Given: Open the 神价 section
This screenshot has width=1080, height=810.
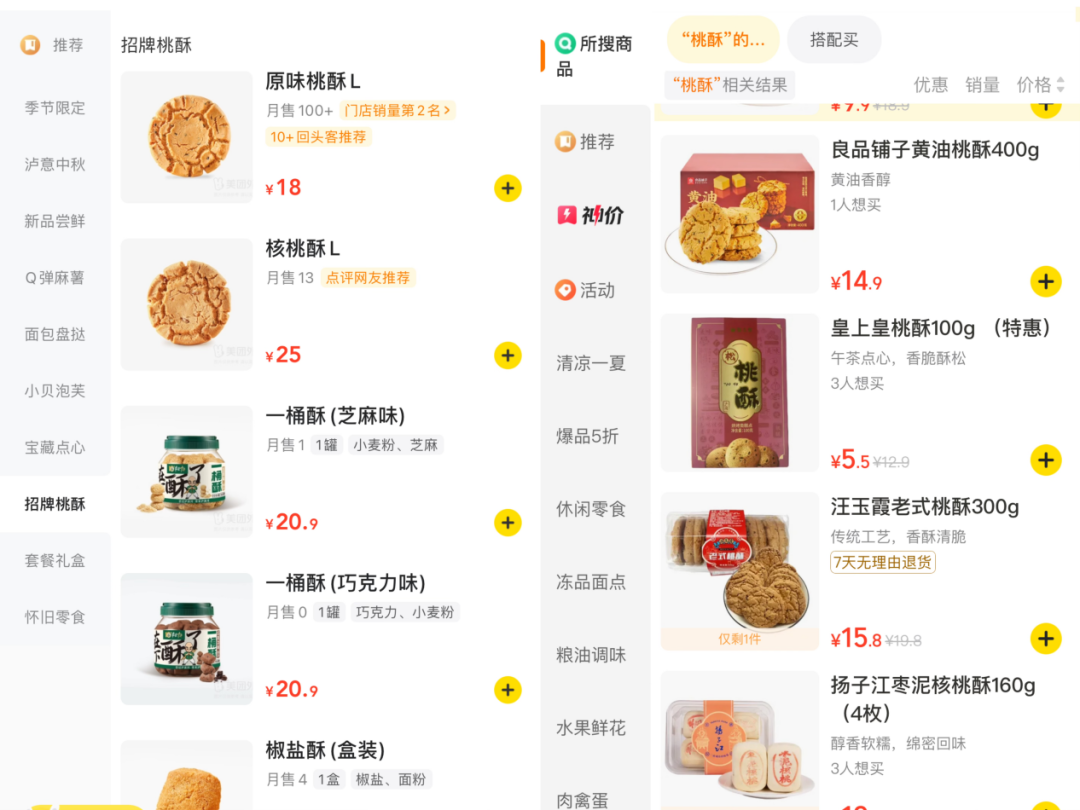Looking at the screenshot, I should point(591,215).
